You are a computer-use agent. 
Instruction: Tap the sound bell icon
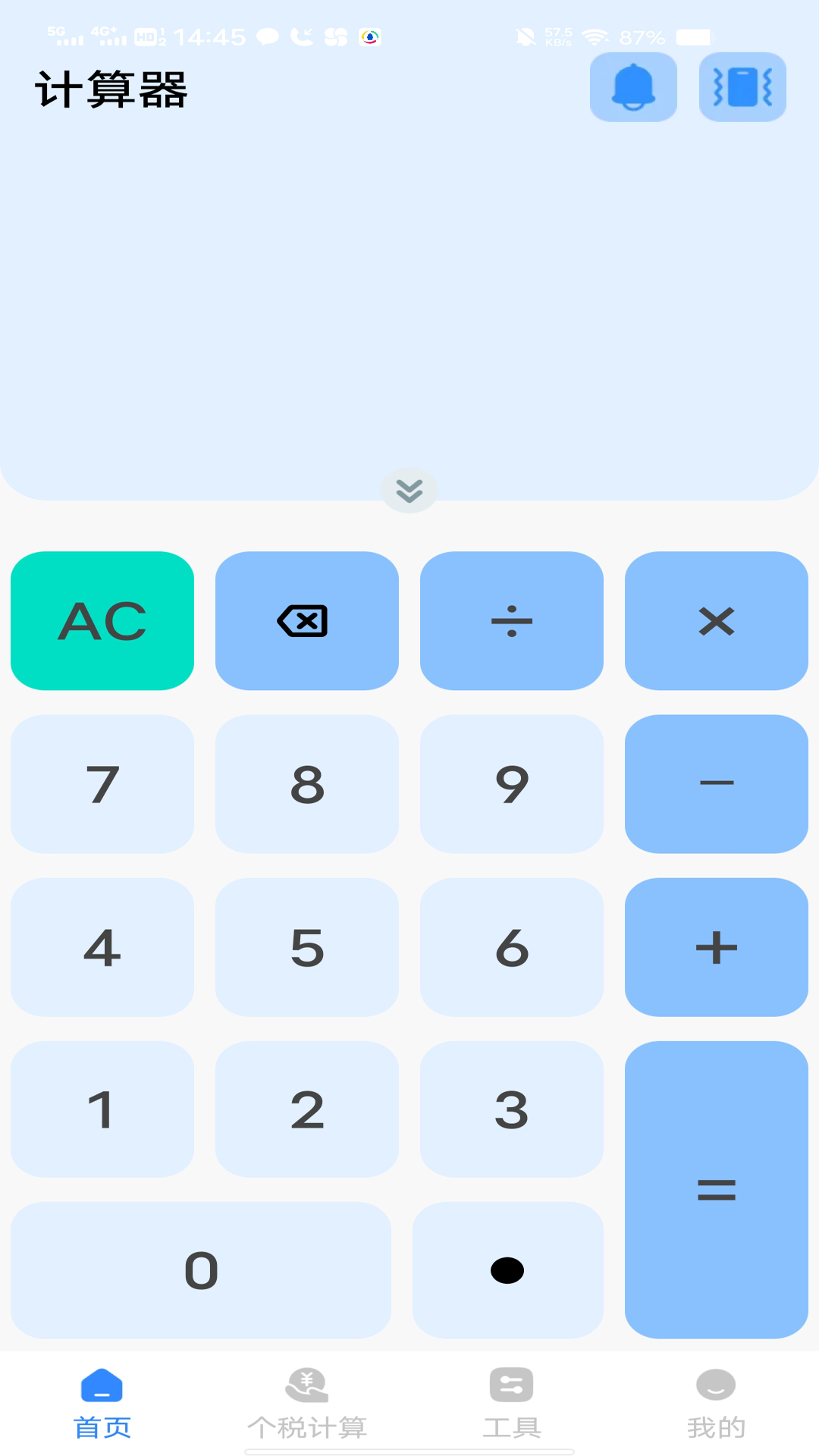633,87
